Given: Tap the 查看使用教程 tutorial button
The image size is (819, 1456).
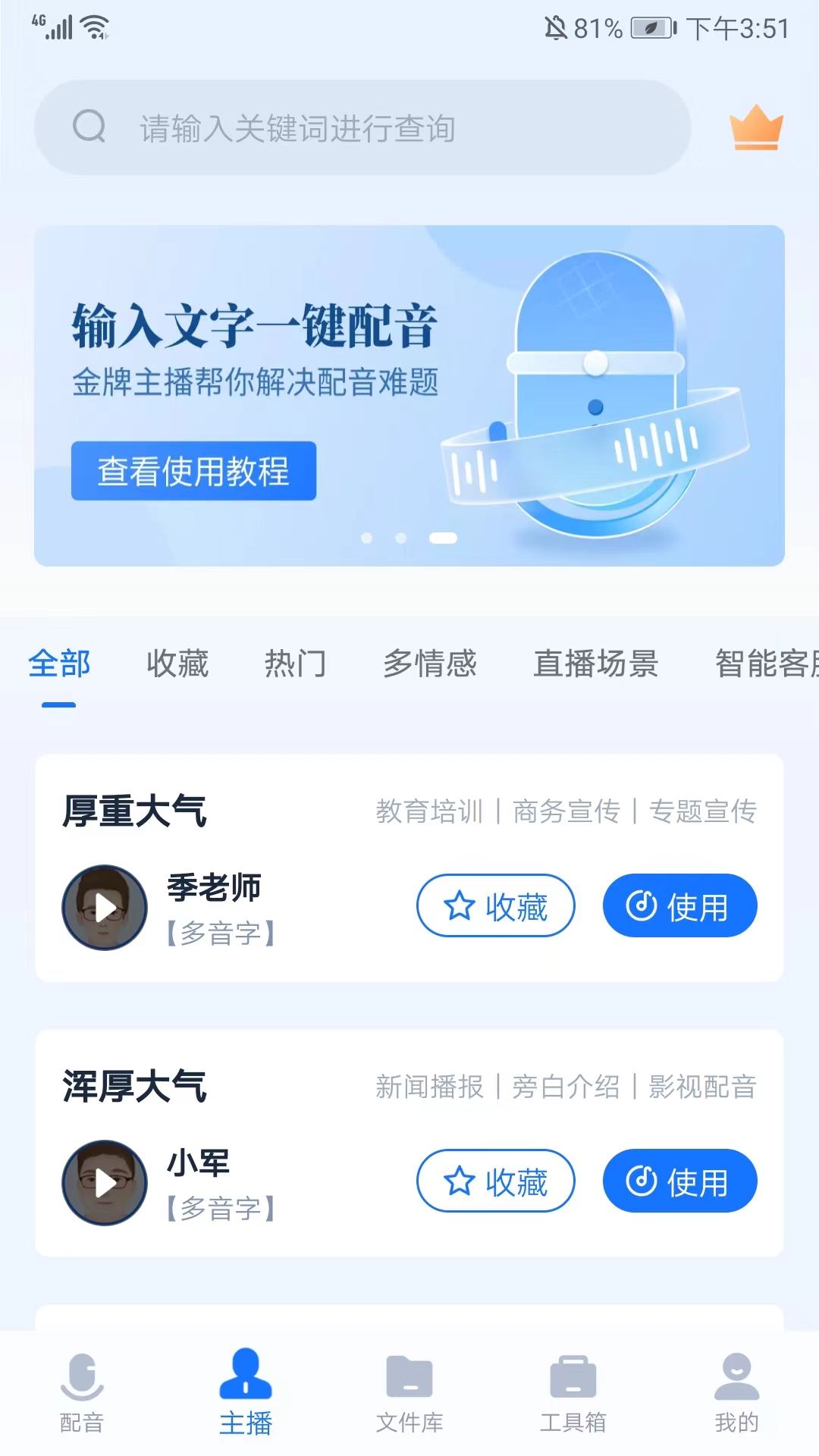Looking at the screenshot, I should pos(193,471).
